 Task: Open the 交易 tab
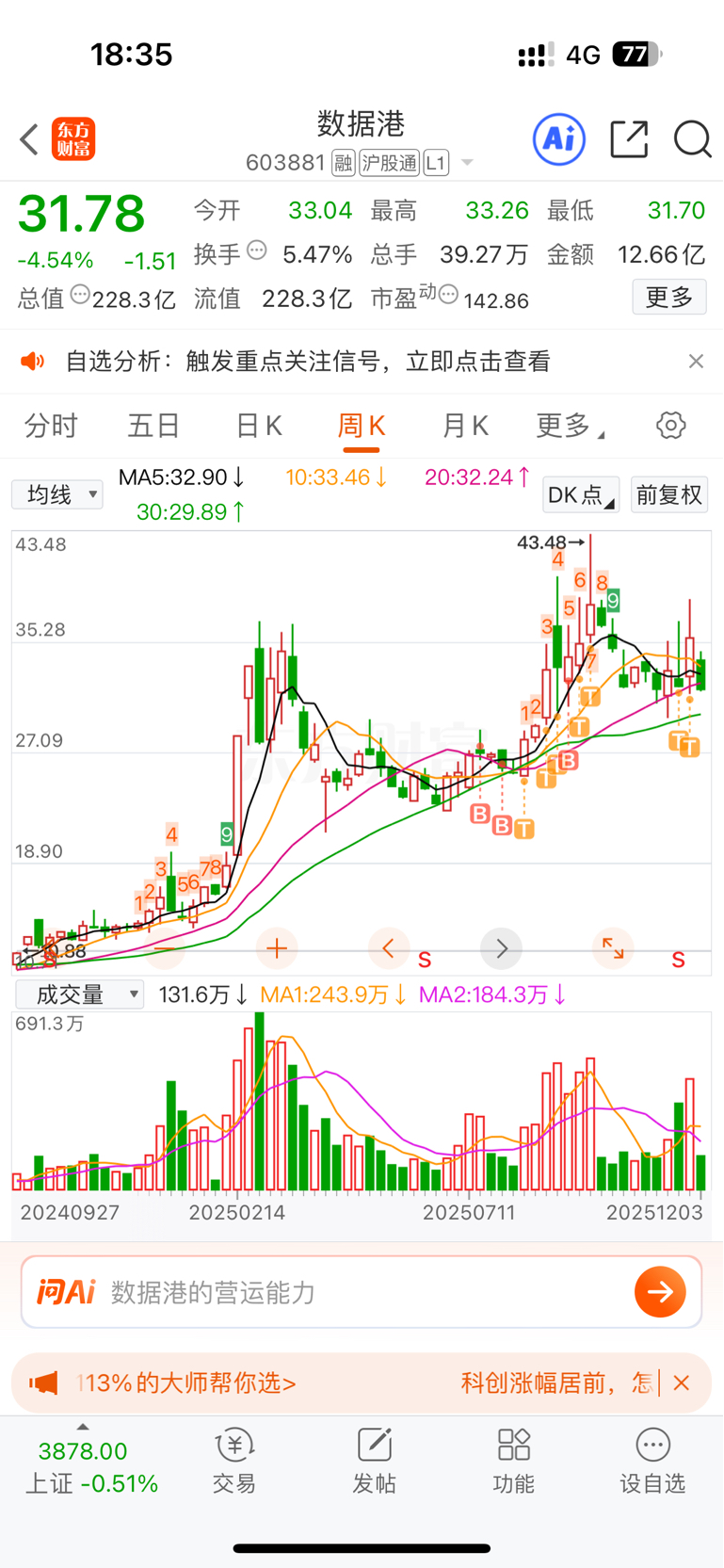[x=233, y=1462]
